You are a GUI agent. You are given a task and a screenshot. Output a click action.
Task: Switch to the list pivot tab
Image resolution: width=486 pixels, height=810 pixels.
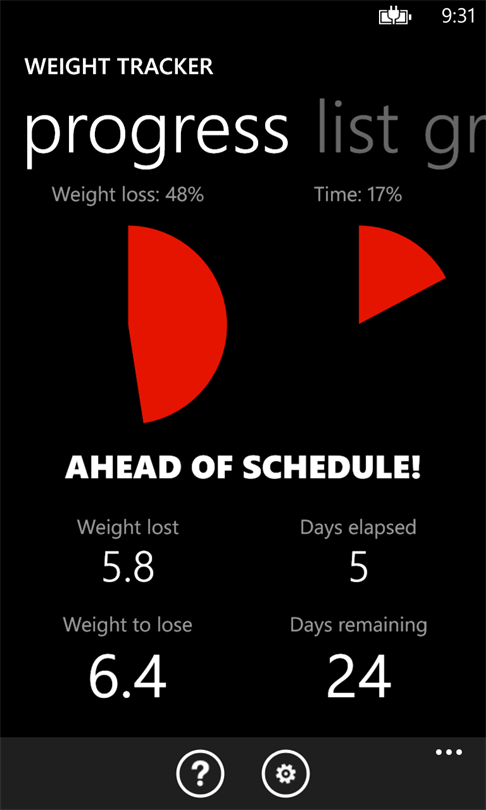click(x=357, y=128)
